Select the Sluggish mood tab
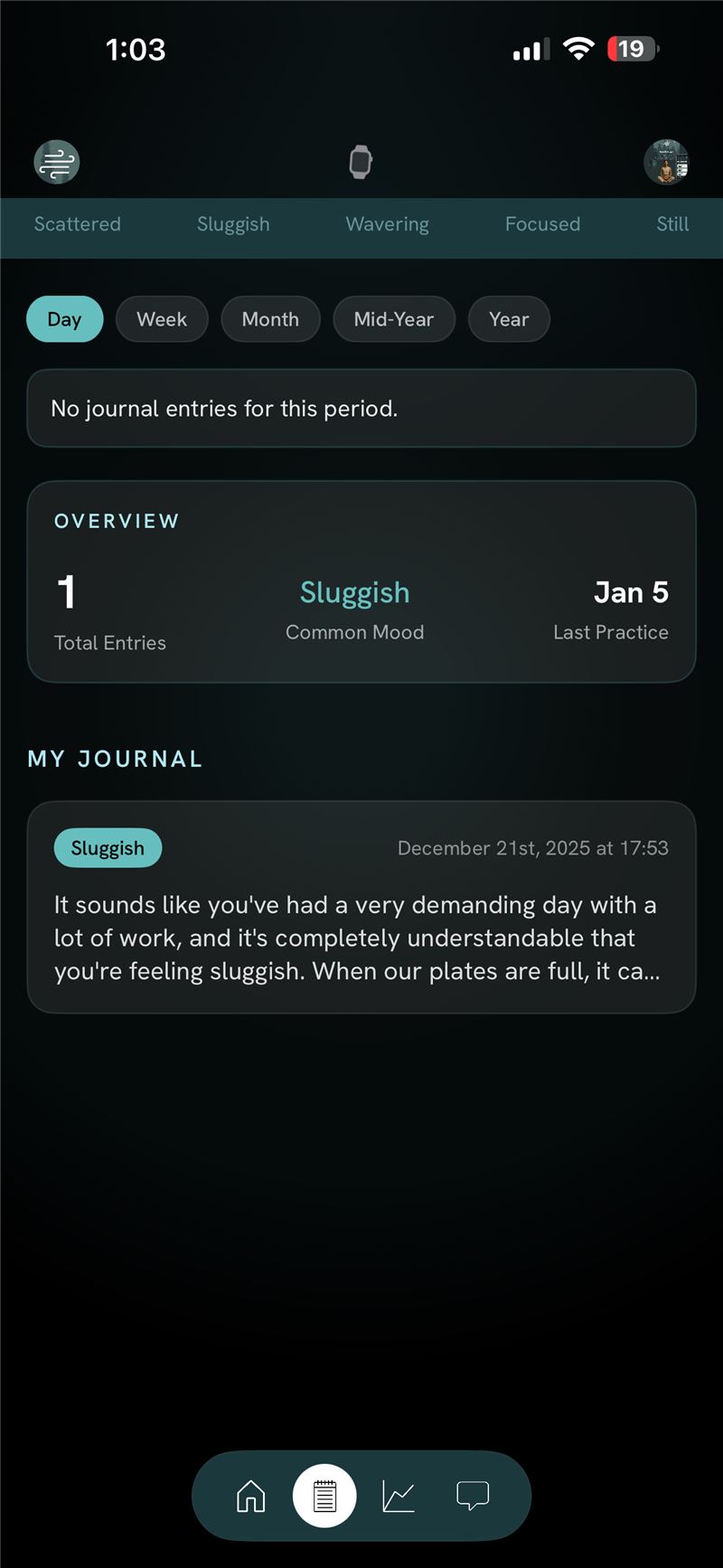The image size is (723, 1568). coord(233,224)
